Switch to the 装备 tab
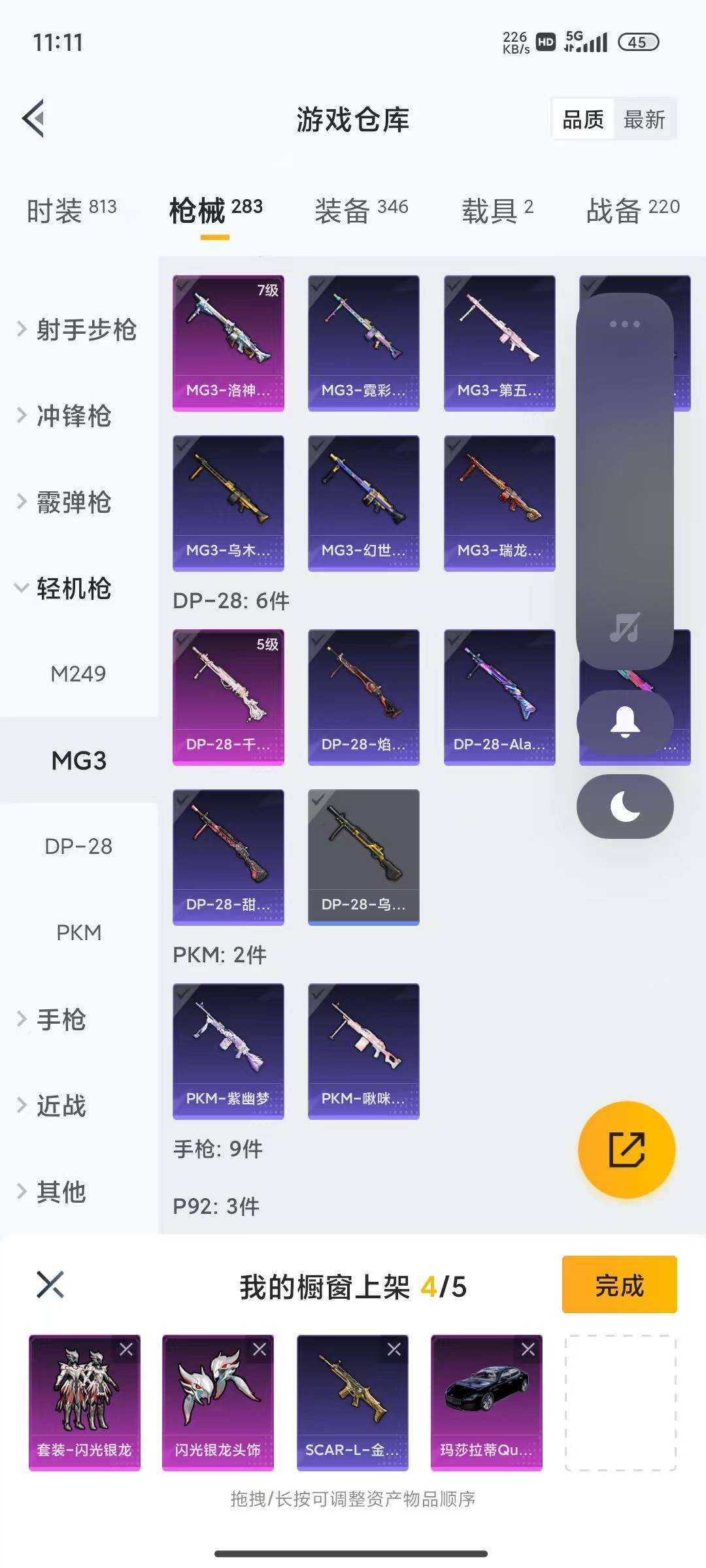706x1568 pixels. tap(358, 208)
